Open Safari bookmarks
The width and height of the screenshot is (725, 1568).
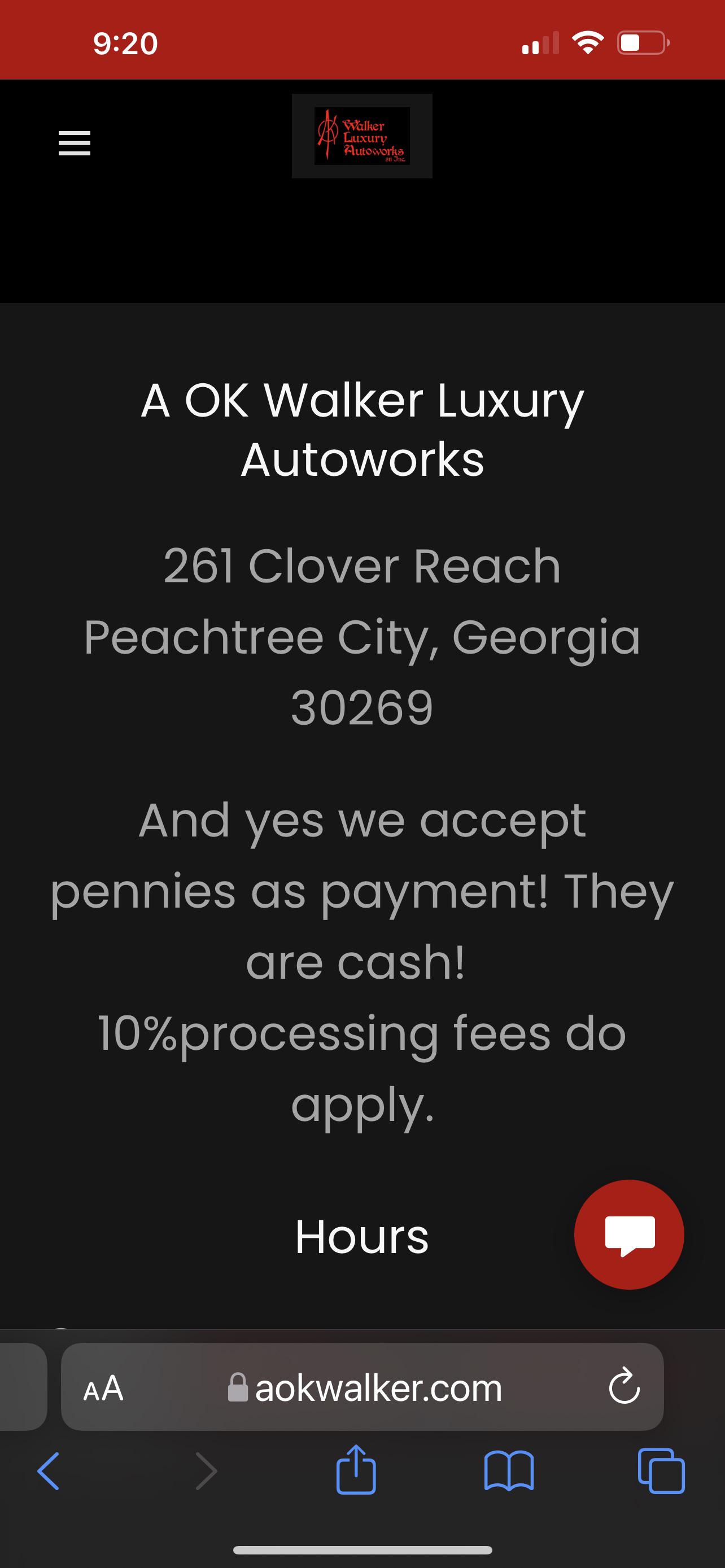tap(509, 1471)
